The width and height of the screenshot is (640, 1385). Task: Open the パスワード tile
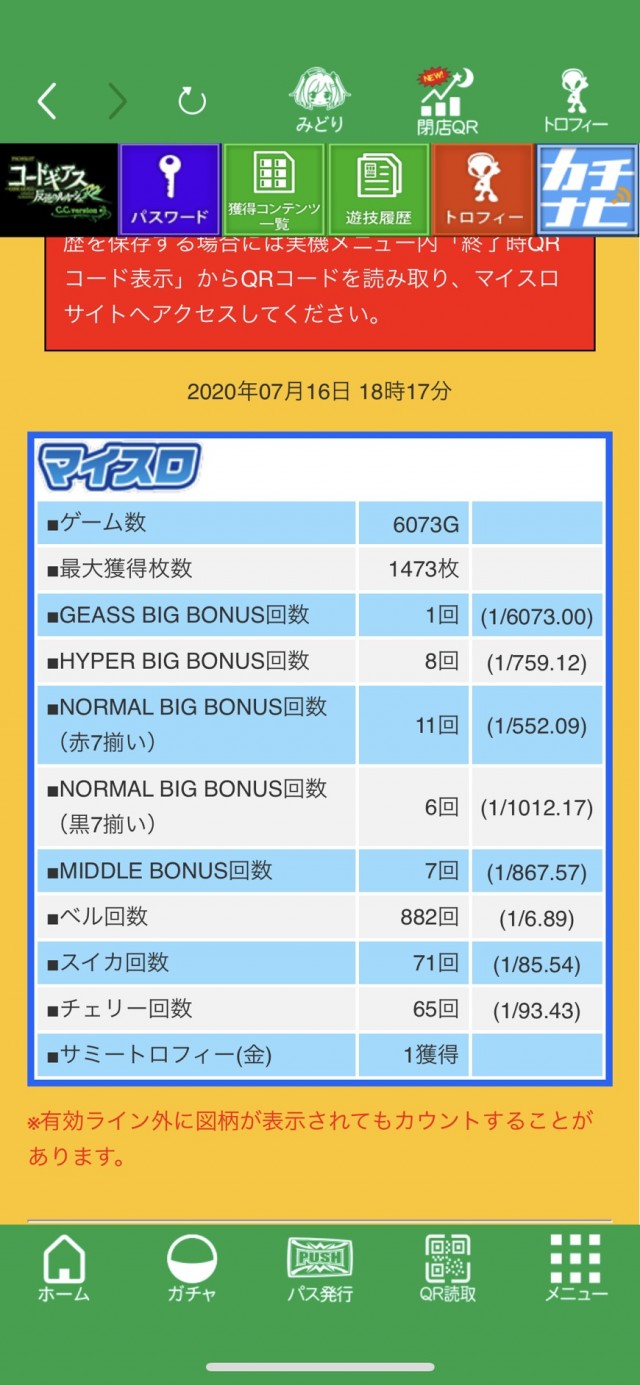pyautogui.click(x=169, y=190)
